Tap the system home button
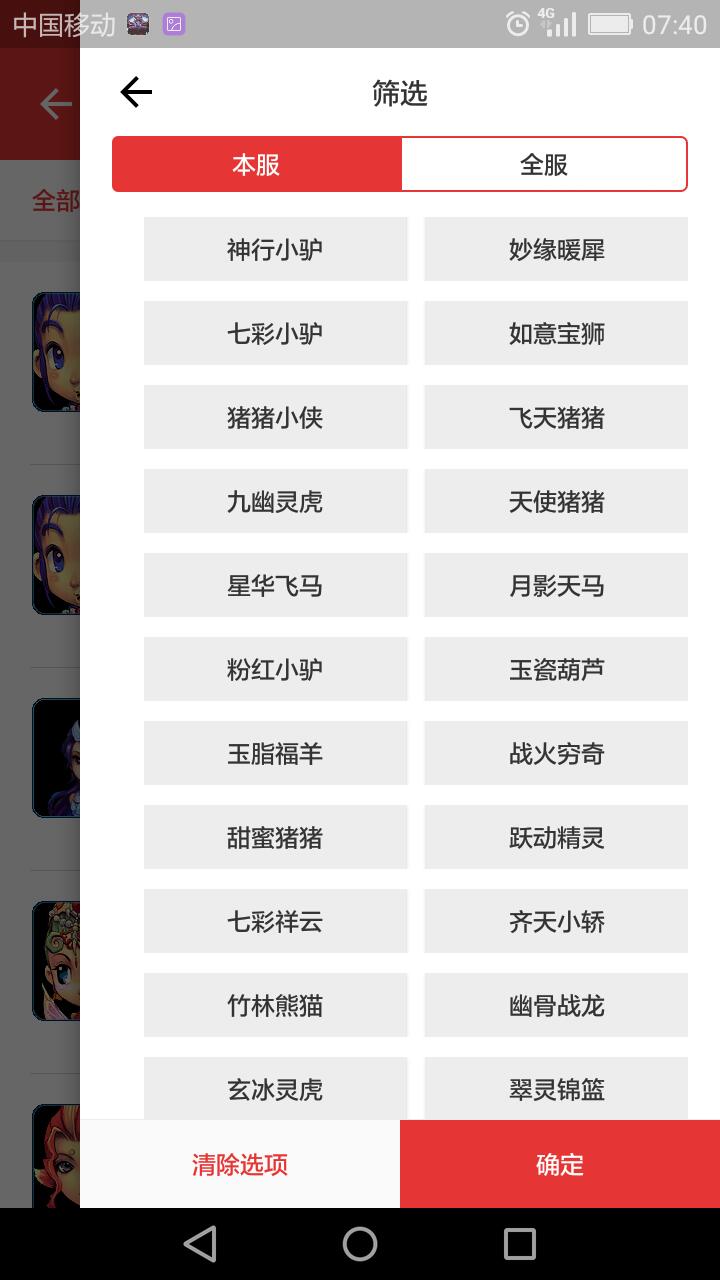 click(x=360, y=1244)
